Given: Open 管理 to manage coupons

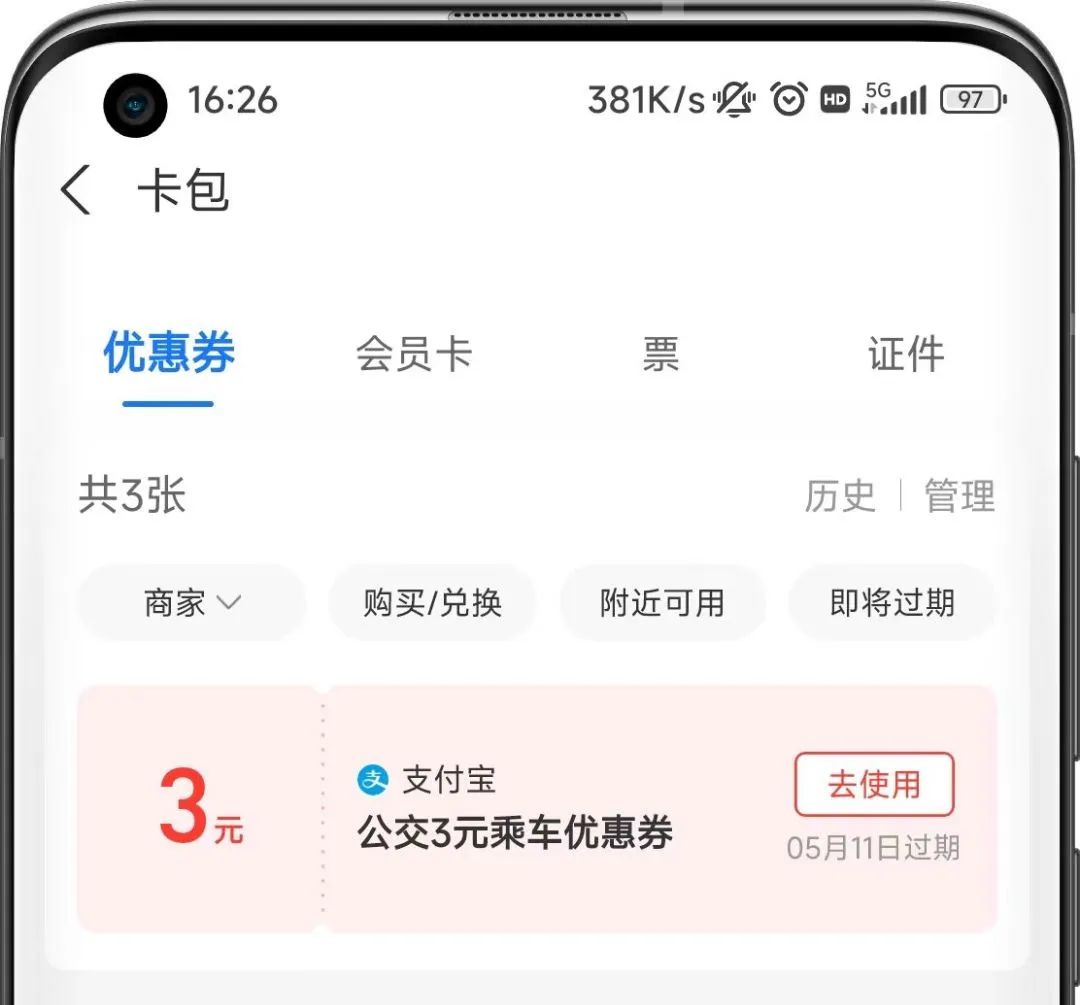Looking at the screenshot, I should (959, 496).
